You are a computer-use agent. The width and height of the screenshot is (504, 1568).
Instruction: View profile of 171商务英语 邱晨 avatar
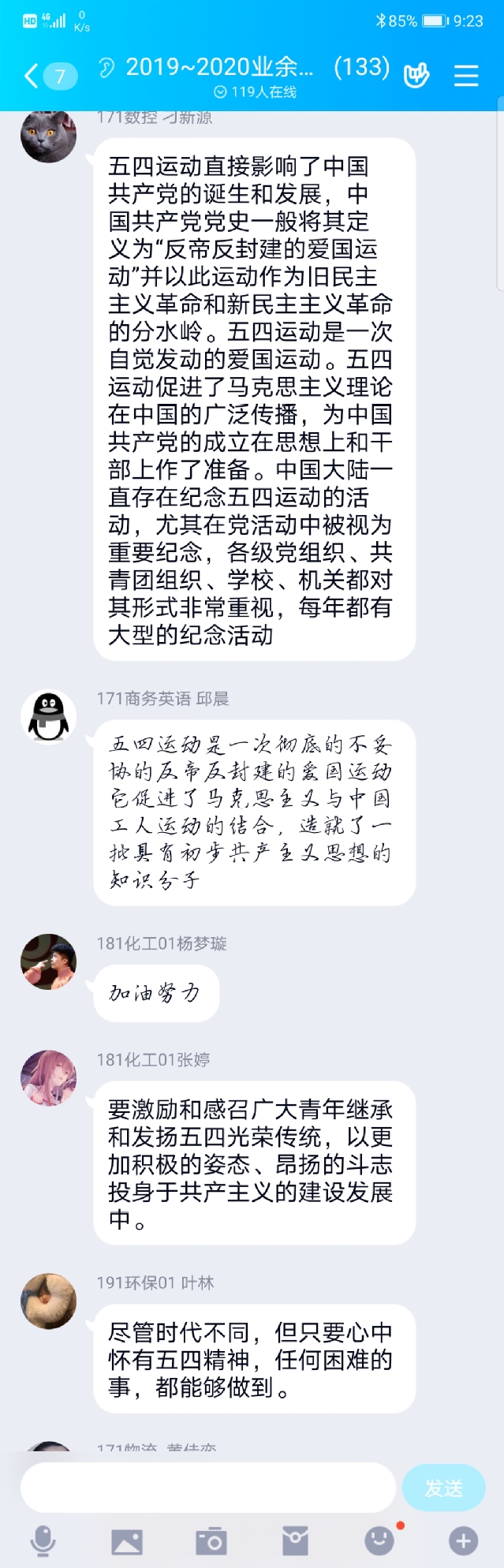48,716
